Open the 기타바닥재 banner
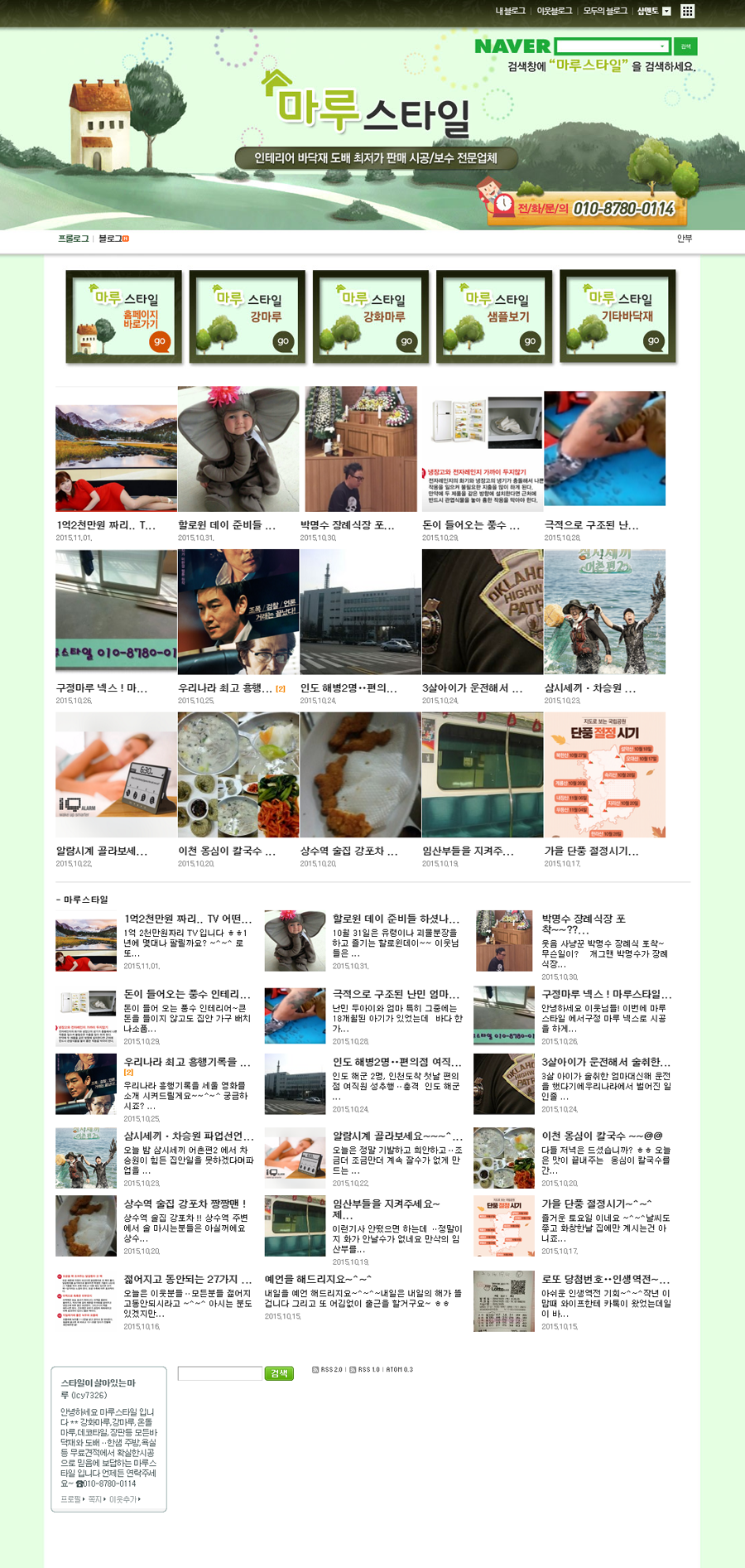745x1568 pixels. tap(618, 317)
